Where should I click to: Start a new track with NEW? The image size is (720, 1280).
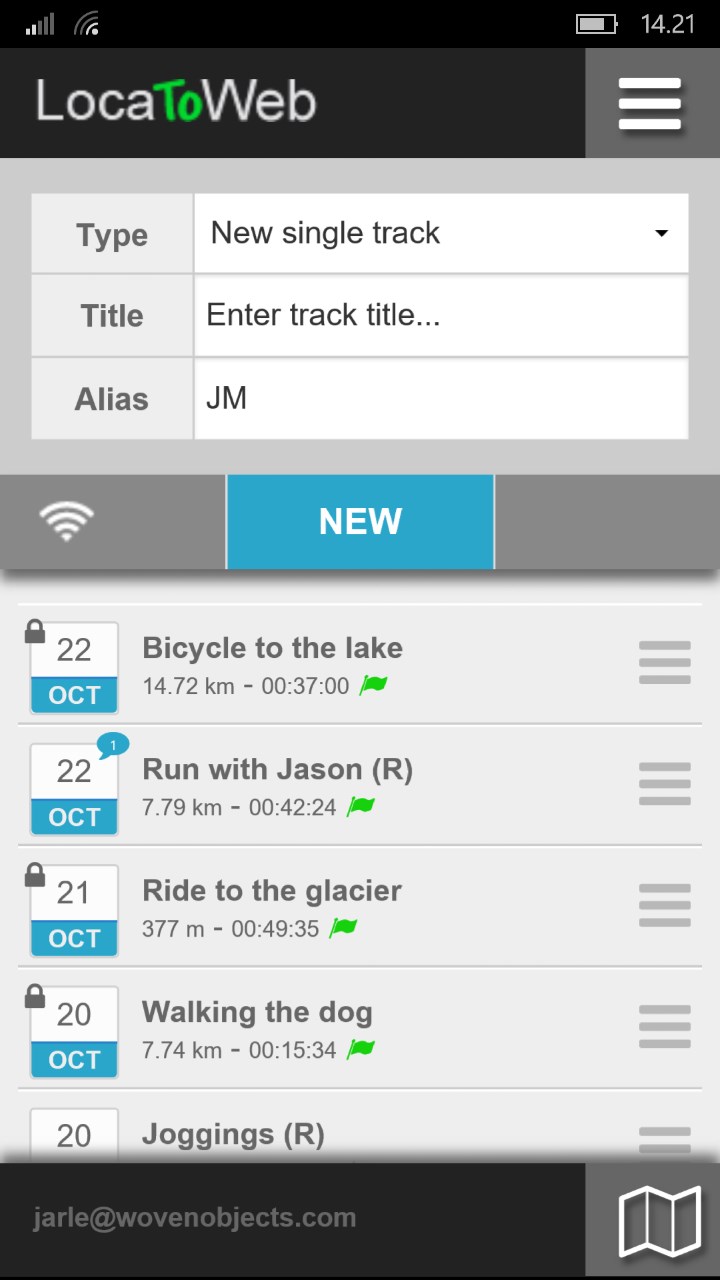pyautogui.click(x=360, y=521)
